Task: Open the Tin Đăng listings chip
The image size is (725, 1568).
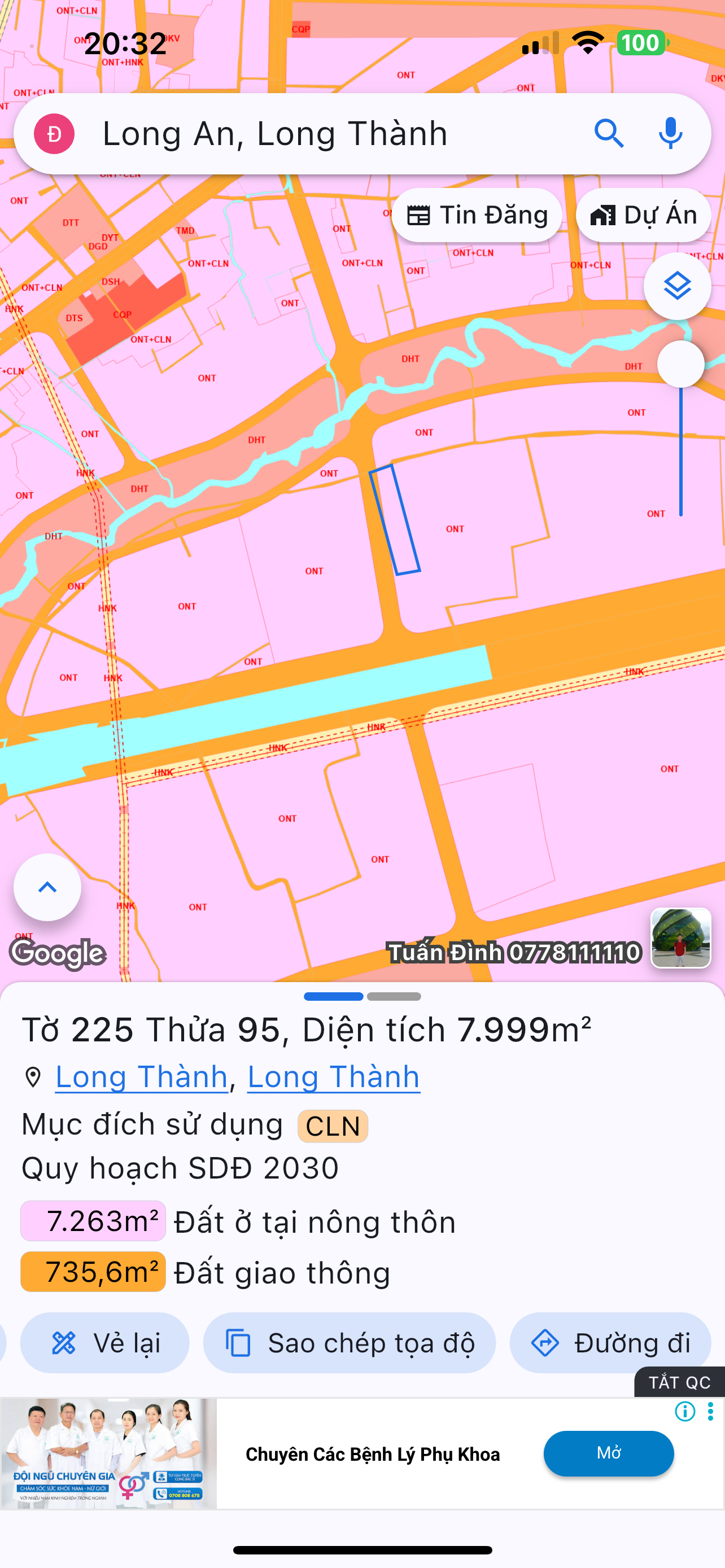Action: point(477,216)
